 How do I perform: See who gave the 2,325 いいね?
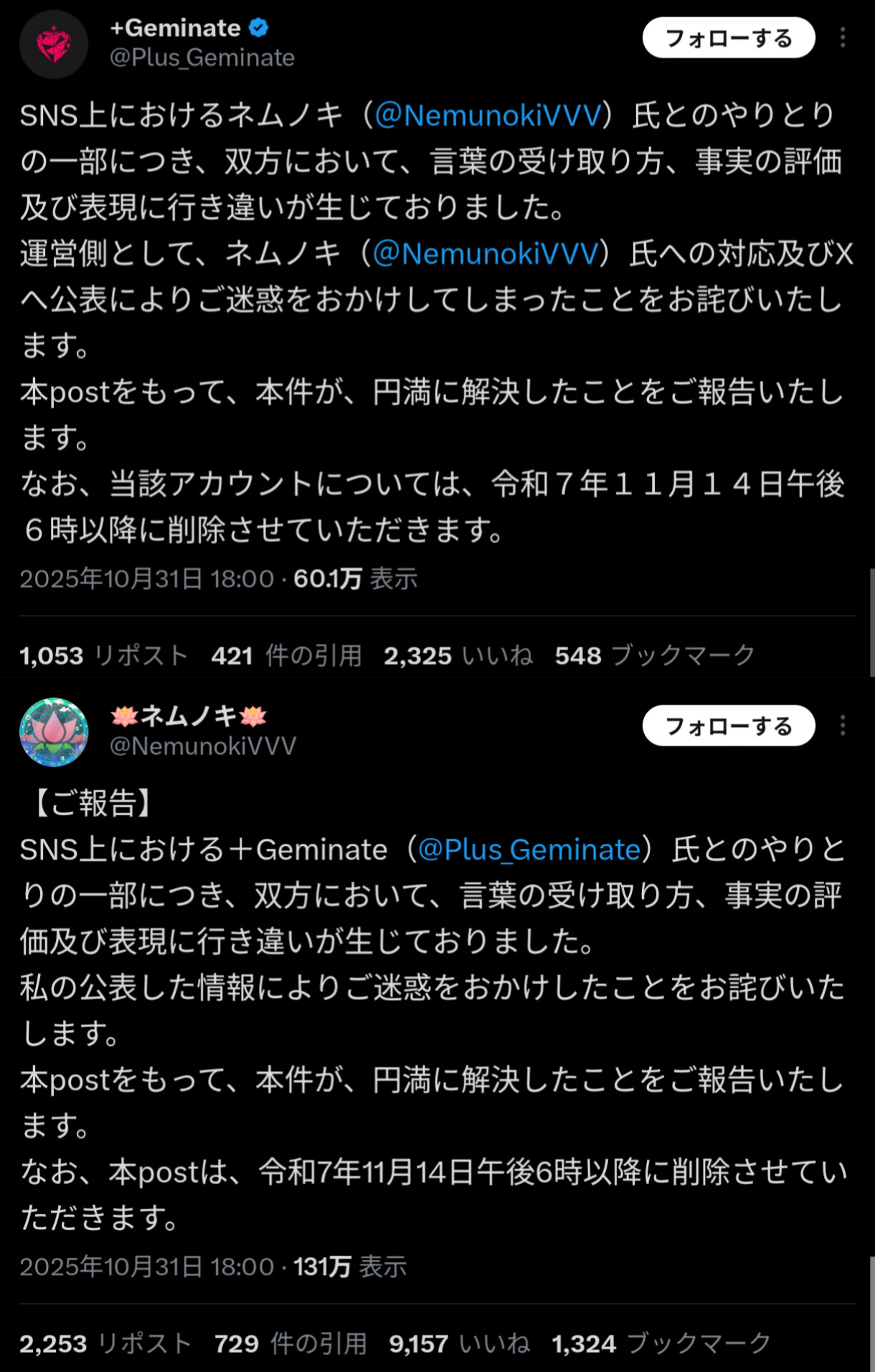pos(458,655)
